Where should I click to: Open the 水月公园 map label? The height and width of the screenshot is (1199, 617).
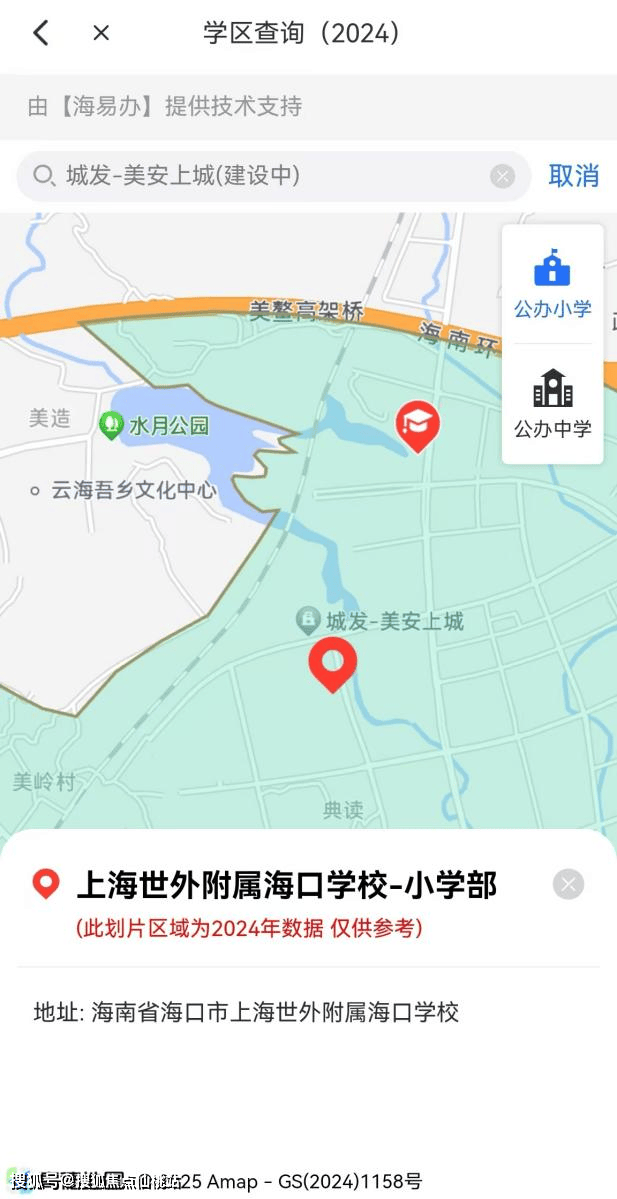point(156,425)
